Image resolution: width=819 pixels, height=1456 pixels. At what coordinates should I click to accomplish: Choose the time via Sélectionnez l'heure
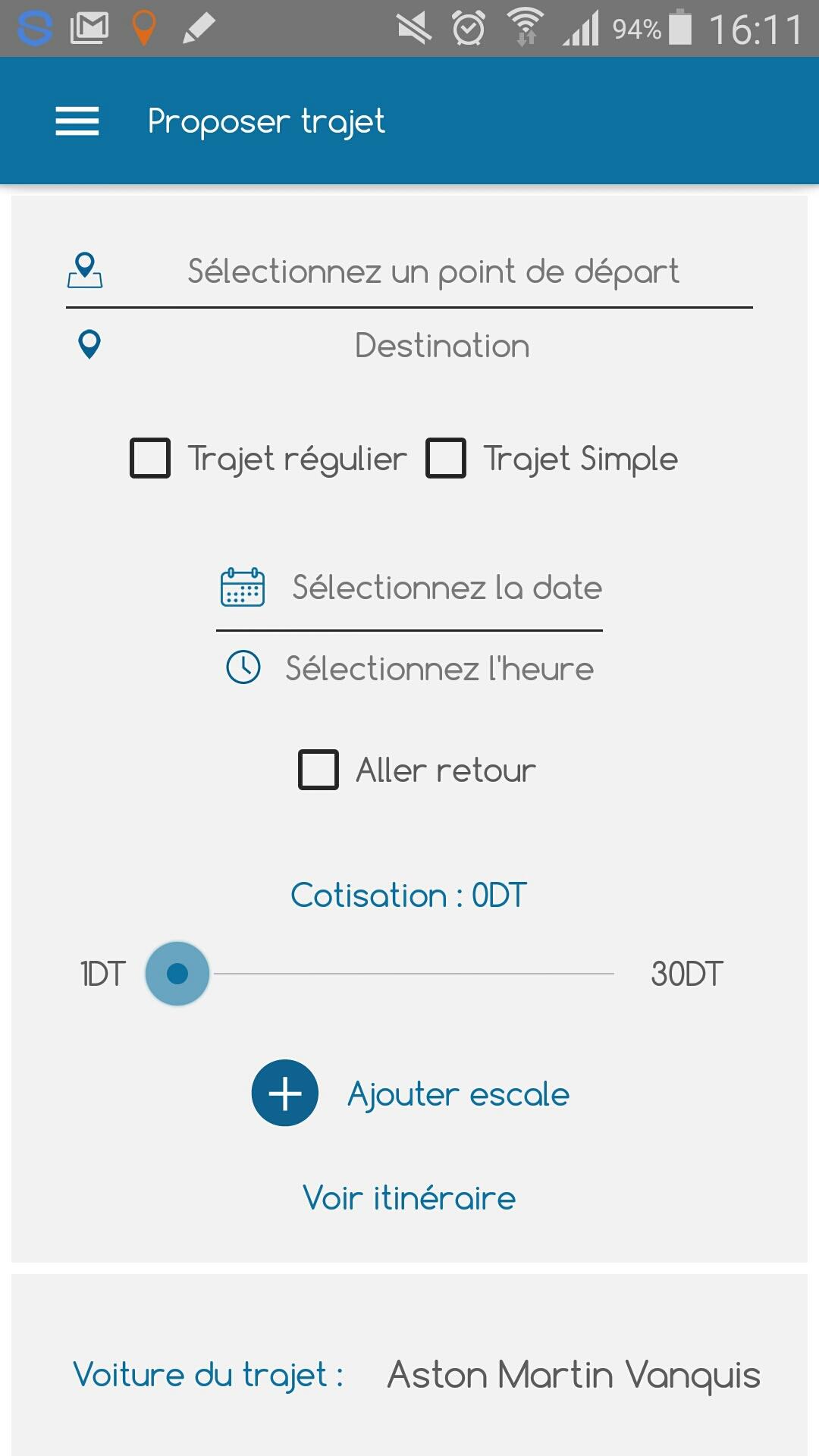point(438,669)
